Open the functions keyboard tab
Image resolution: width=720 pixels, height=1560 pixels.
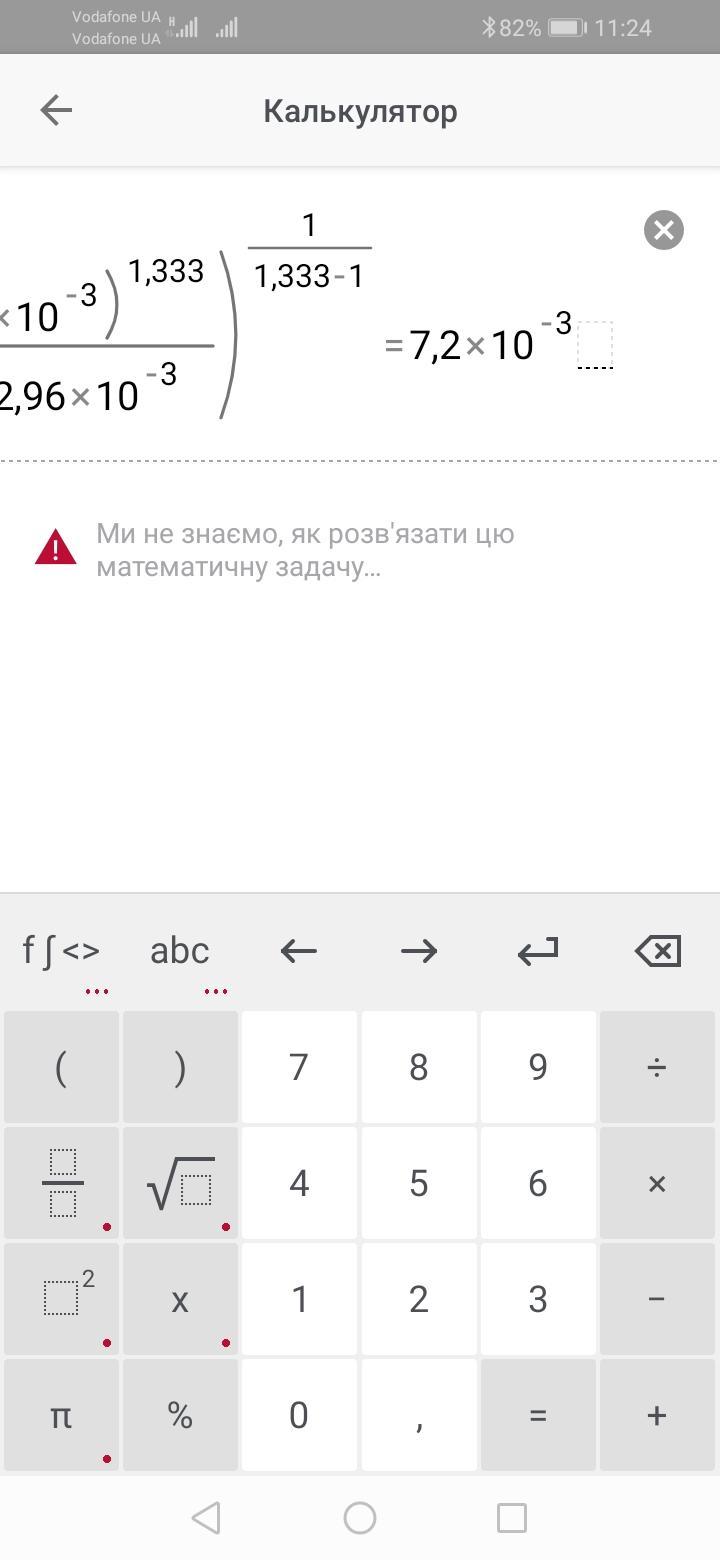pyautogui.click(x=61, y=951)
